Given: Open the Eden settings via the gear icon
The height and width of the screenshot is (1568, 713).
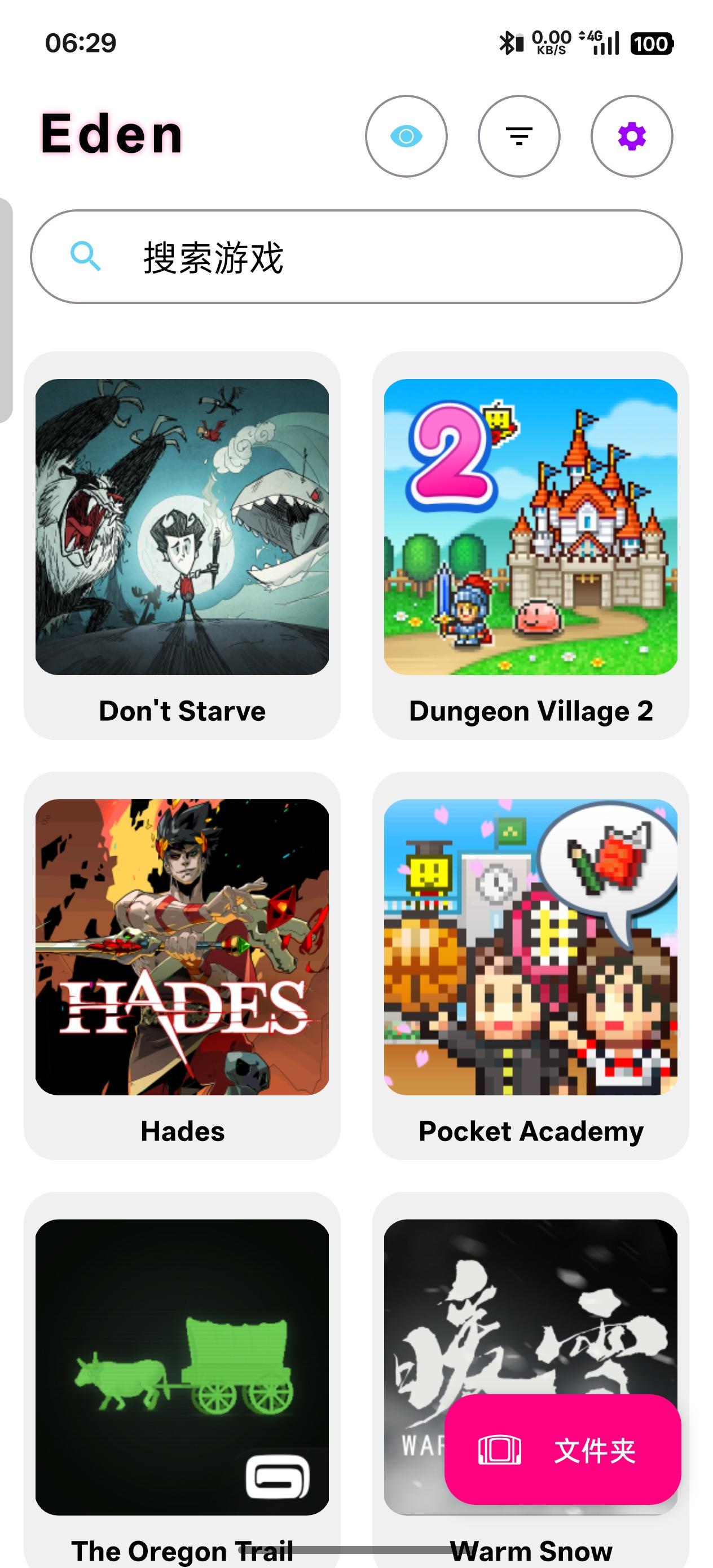Looking at the screenshot, I should 631,137.
